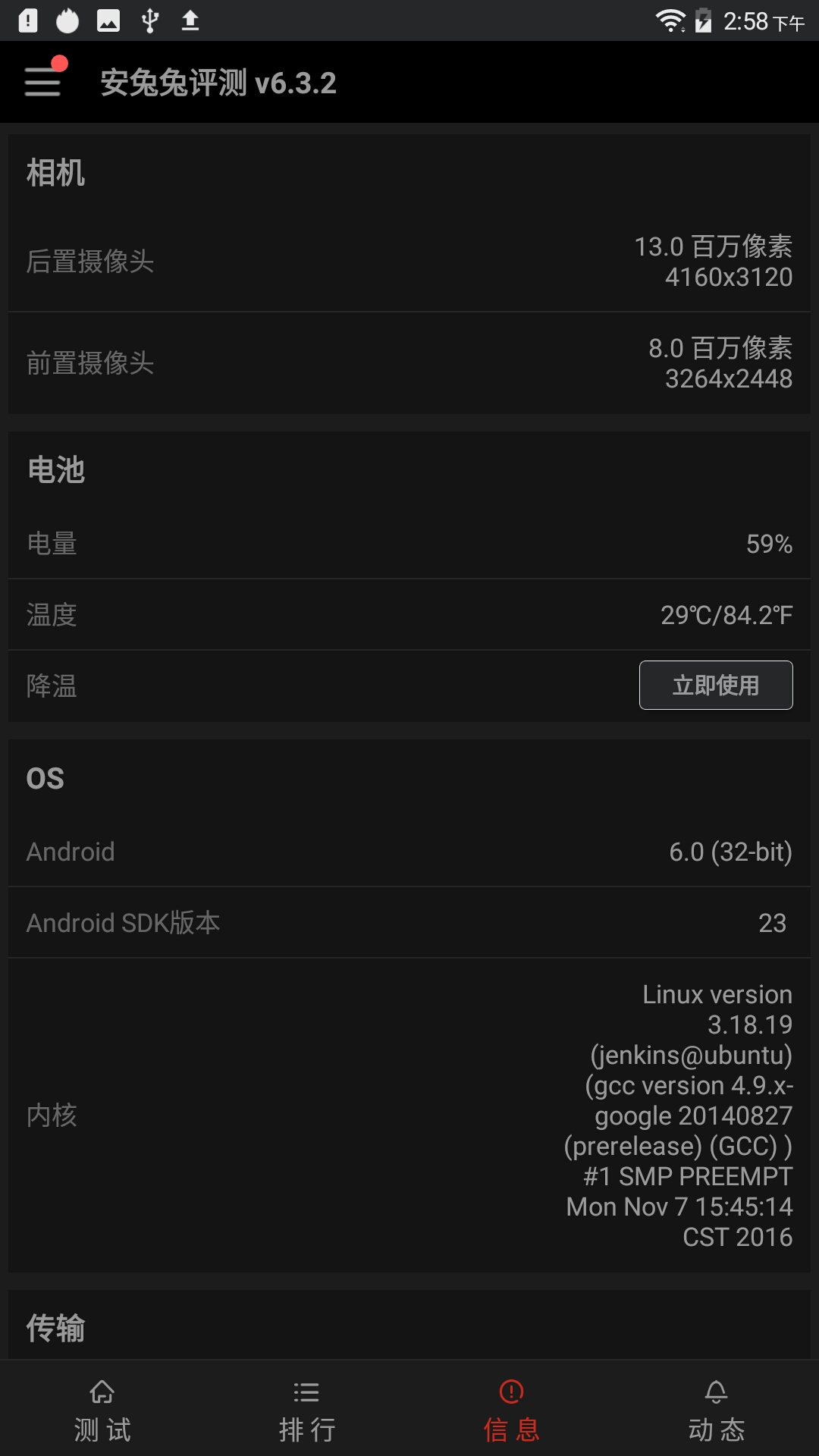
Task: Select the 信息 tab
Action: (x=512, y=1410)
